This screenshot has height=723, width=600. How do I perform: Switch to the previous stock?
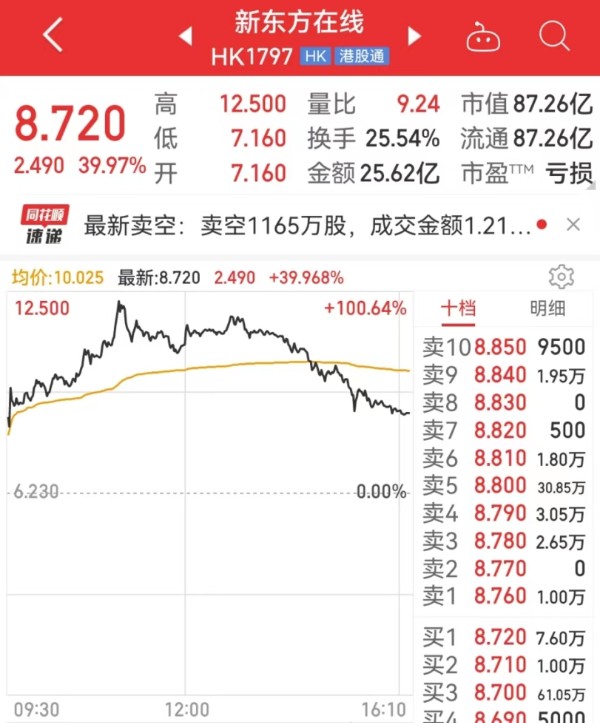pyautogui.click(x=185, y=37)
